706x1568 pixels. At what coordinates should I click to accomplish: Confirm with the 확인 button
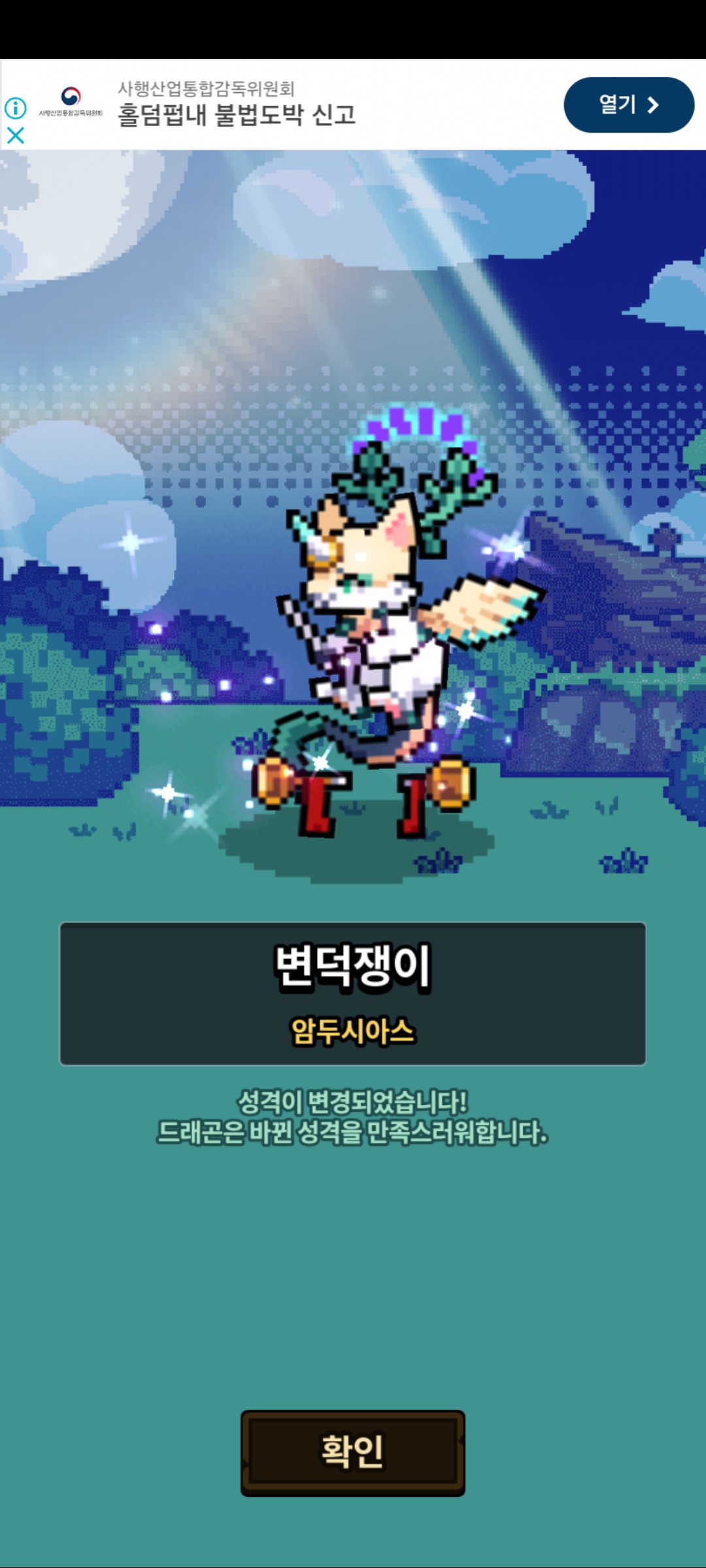point(352,1452)
